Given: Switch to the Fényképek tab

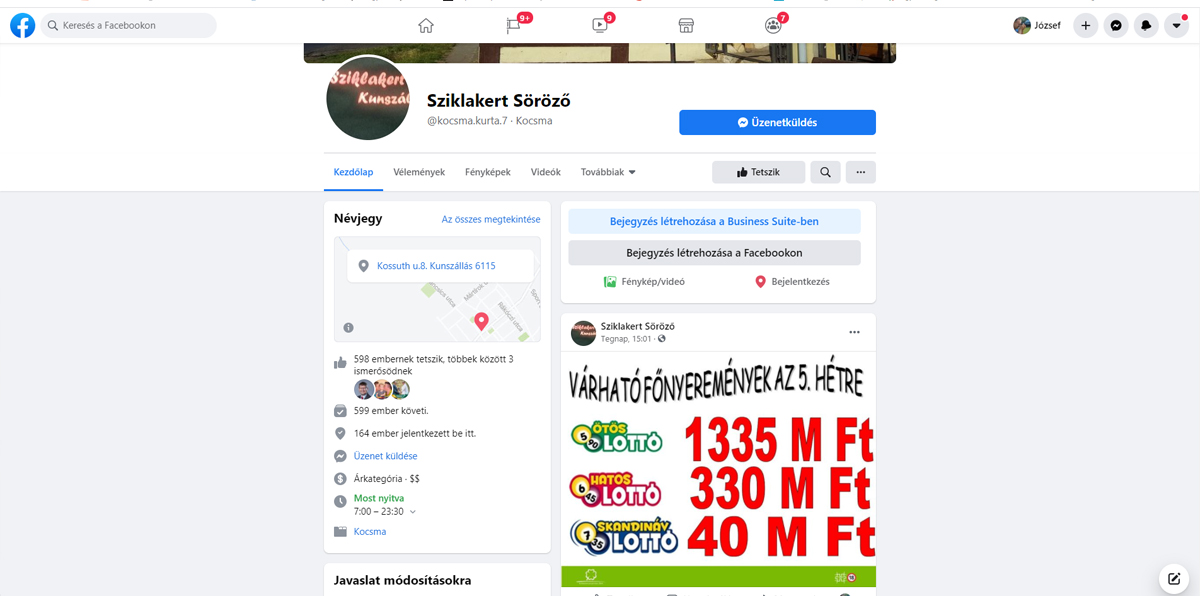Looking at the screenshot, I should [488, 172].
